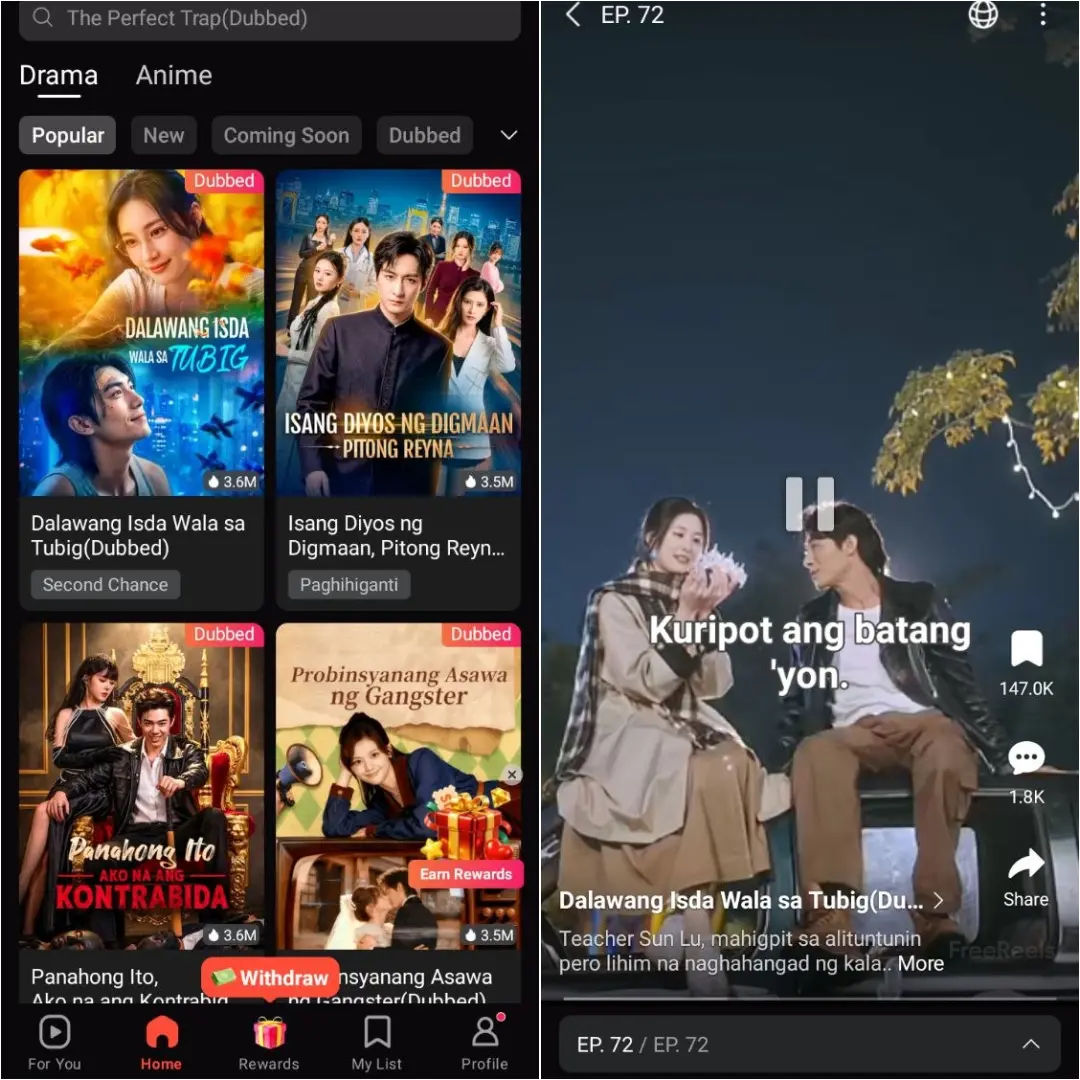Expand the EP. 72 episode list
This screenshot has width=1080, height=1080.
[1031, 1044]
